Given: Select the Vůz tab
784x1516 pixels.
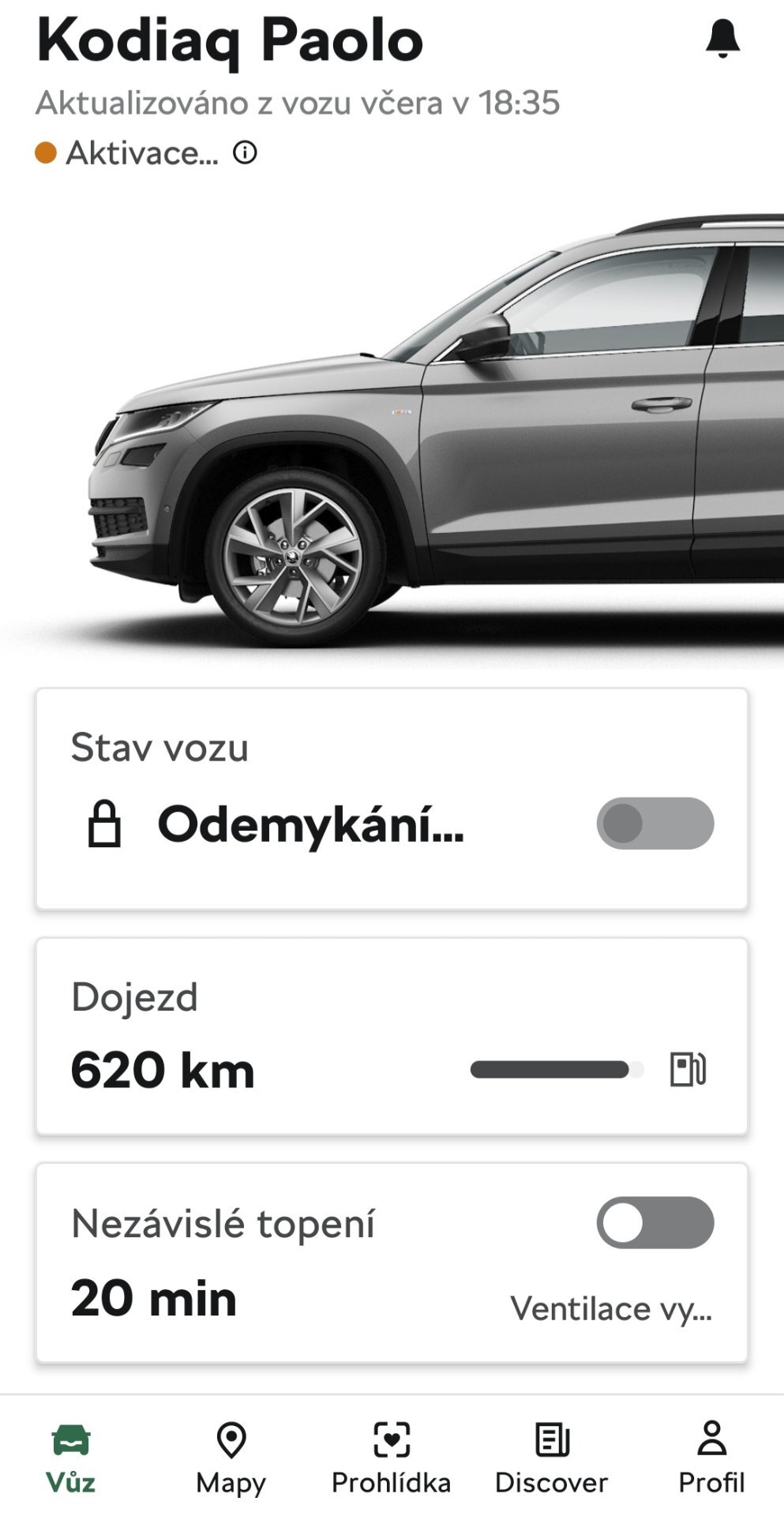Looking at the screenshot, I should (71, 1458).
